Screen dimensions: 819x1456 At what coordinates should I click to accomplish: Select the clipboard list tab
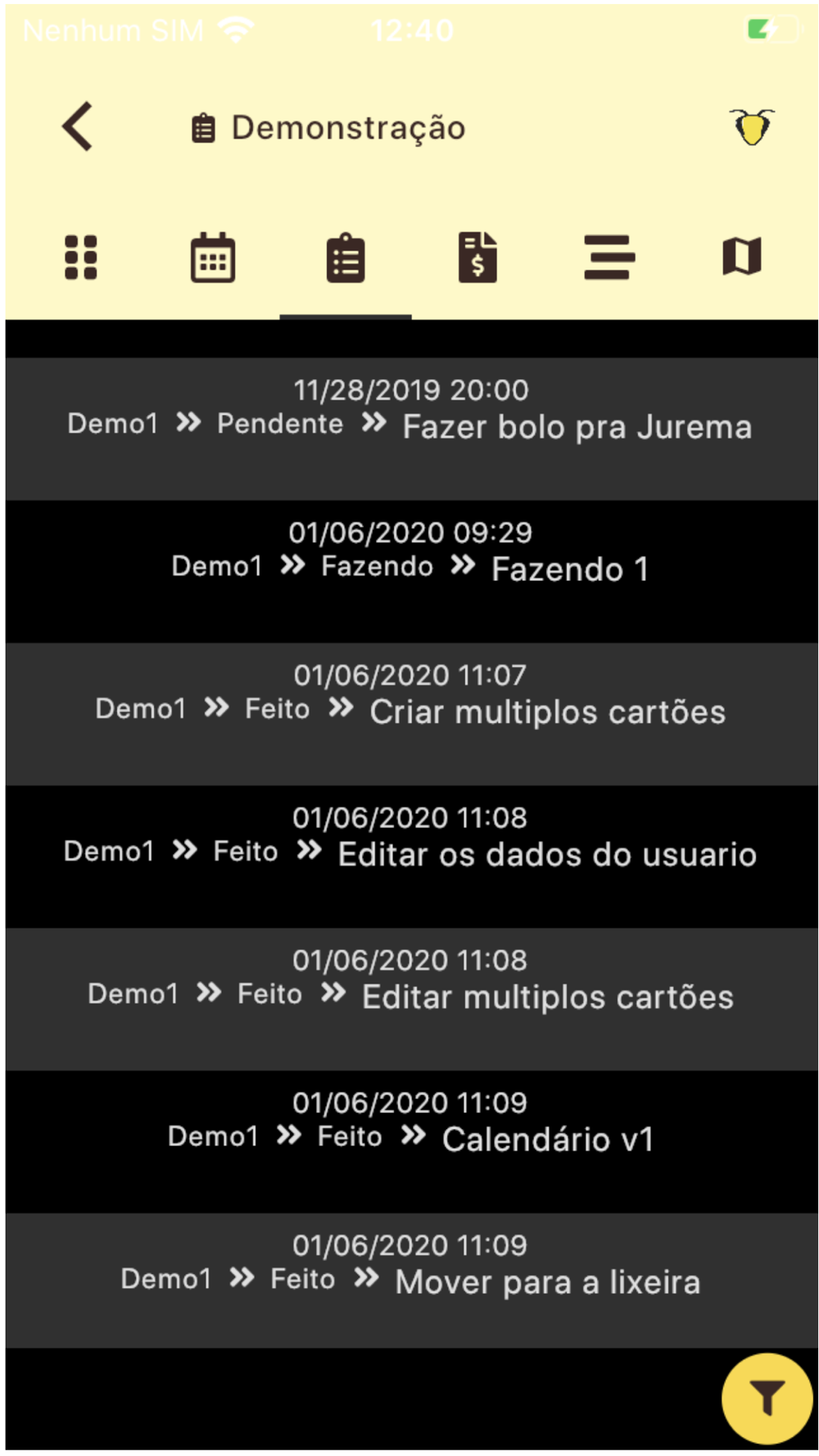(346, 259)
